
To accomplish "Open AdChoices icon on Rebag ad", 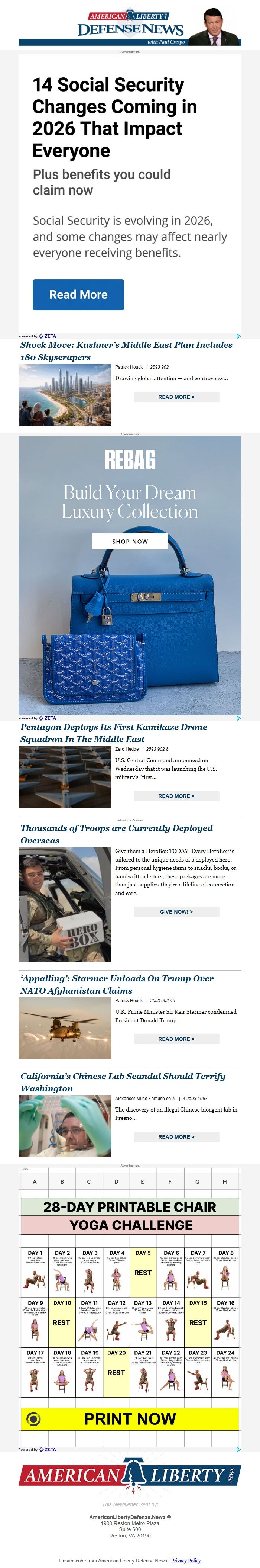I will (x=238, y=718).
